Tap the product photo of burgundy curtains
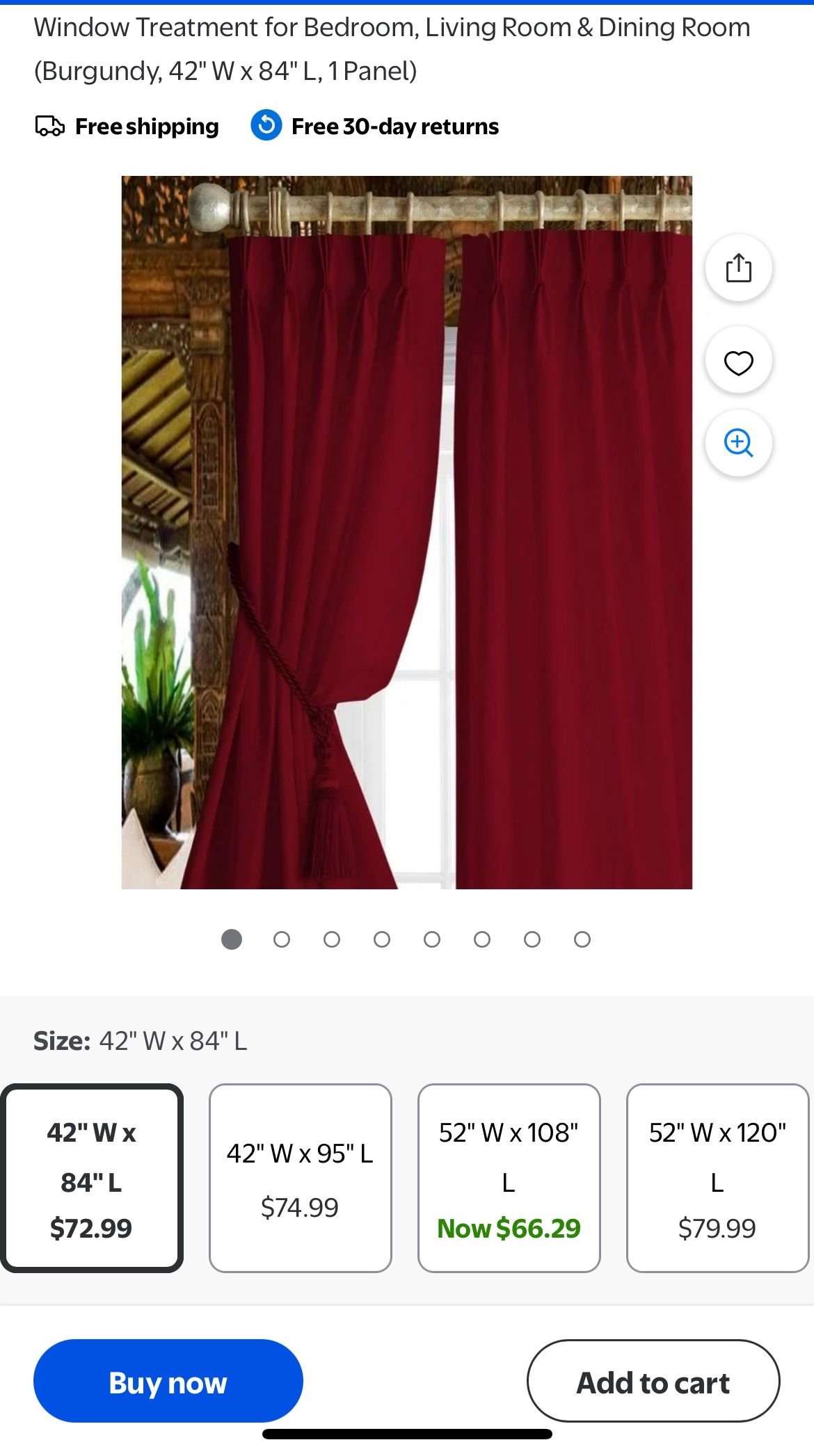This screenshot has width=814, height=1456. click(407, 542)
